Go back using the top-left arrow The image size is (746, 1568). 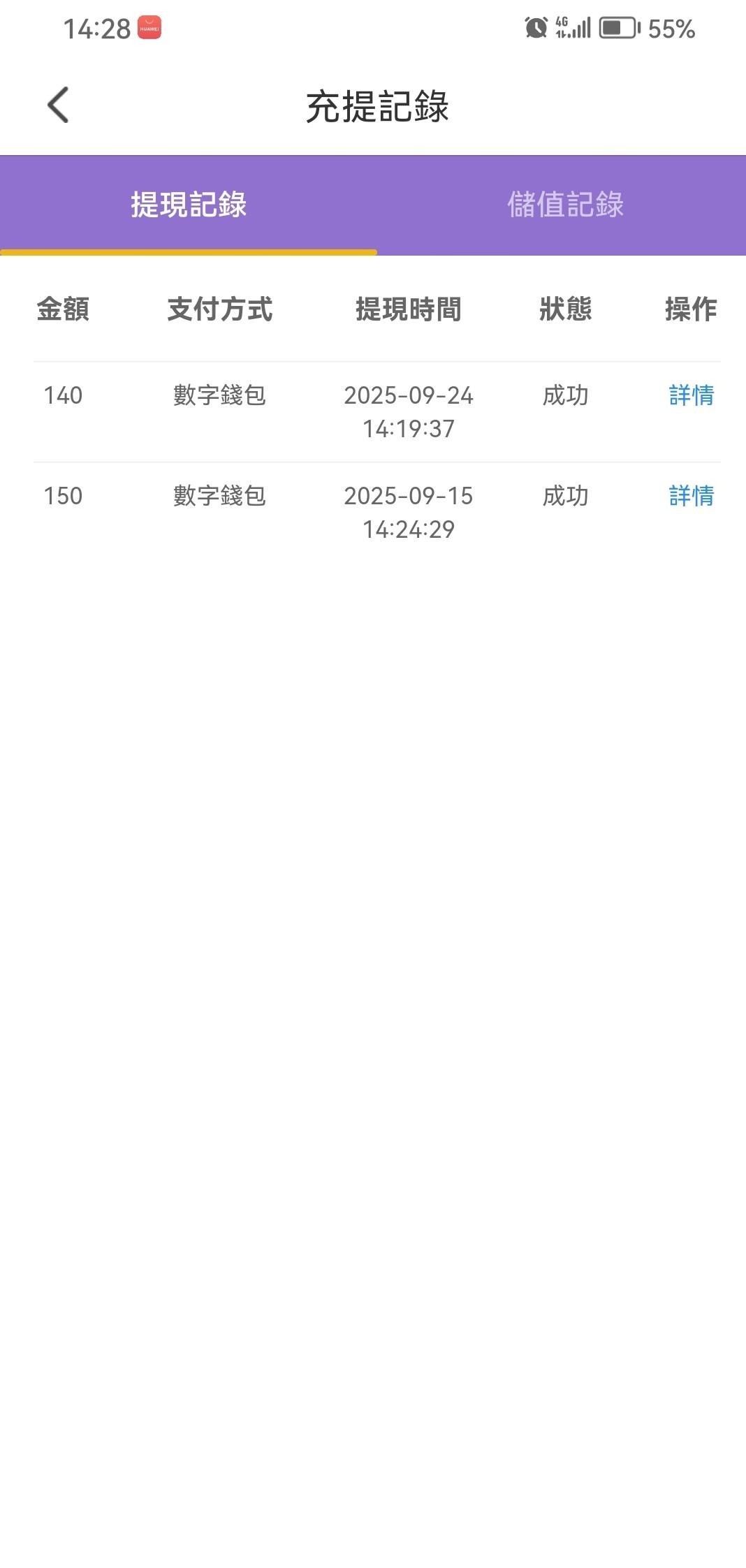click(x=58, y=105)
